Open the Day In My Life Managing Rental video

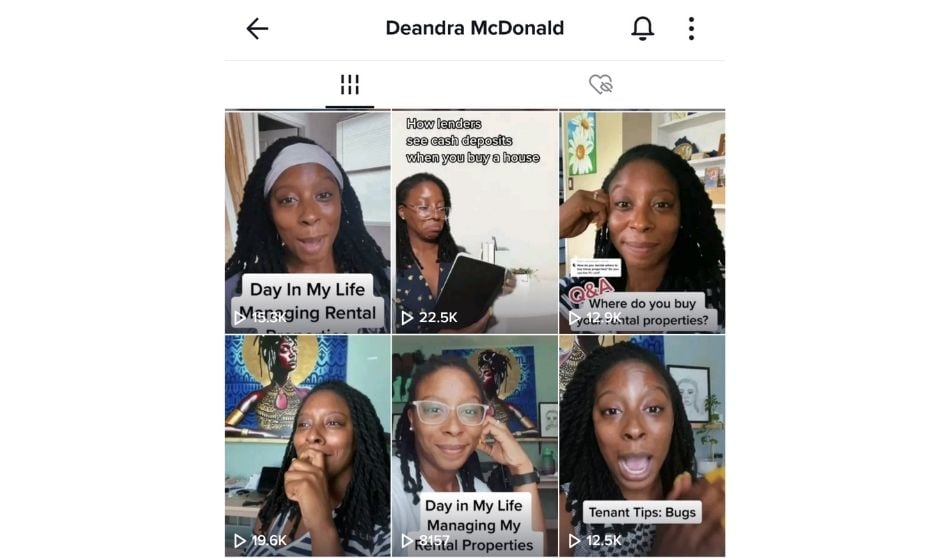click(307, 221)
